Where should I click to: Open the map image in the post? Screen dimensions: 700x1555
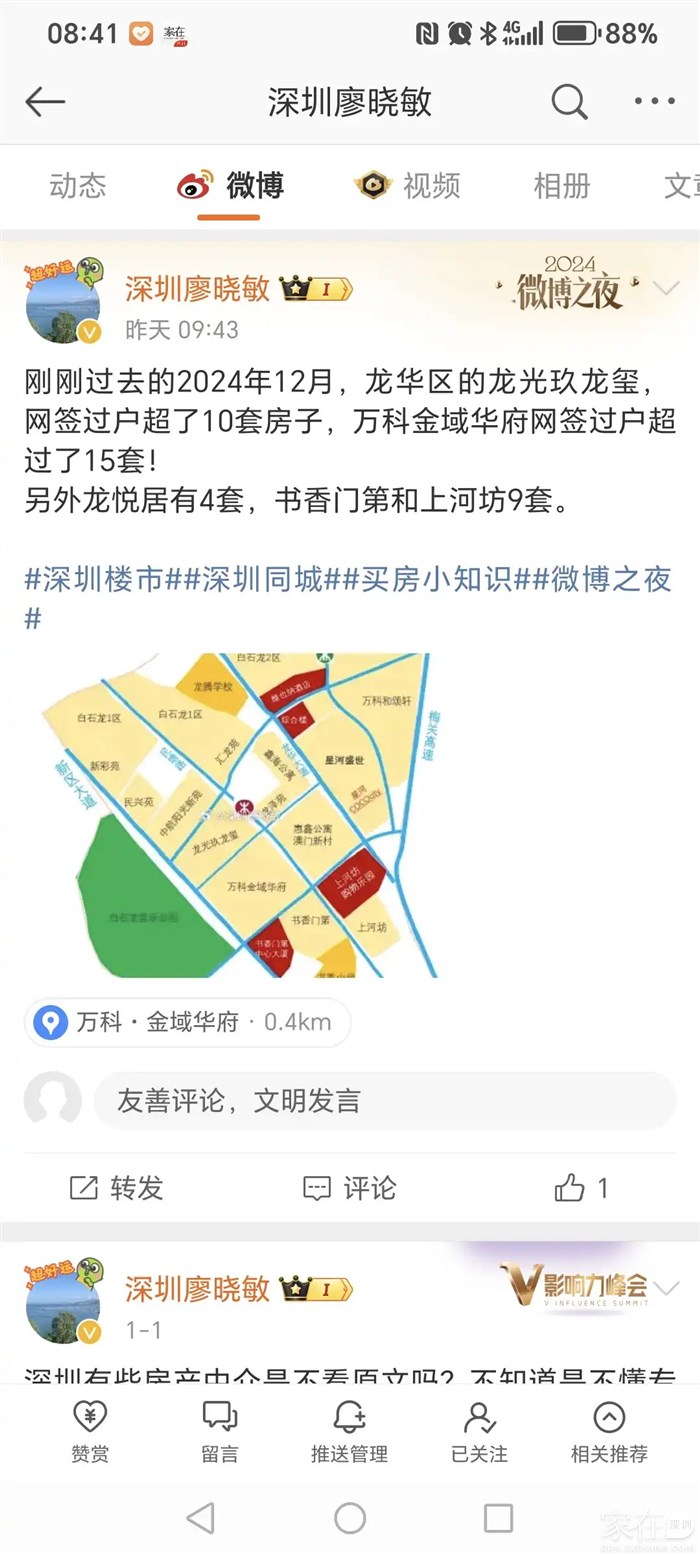tap(238, 815)
